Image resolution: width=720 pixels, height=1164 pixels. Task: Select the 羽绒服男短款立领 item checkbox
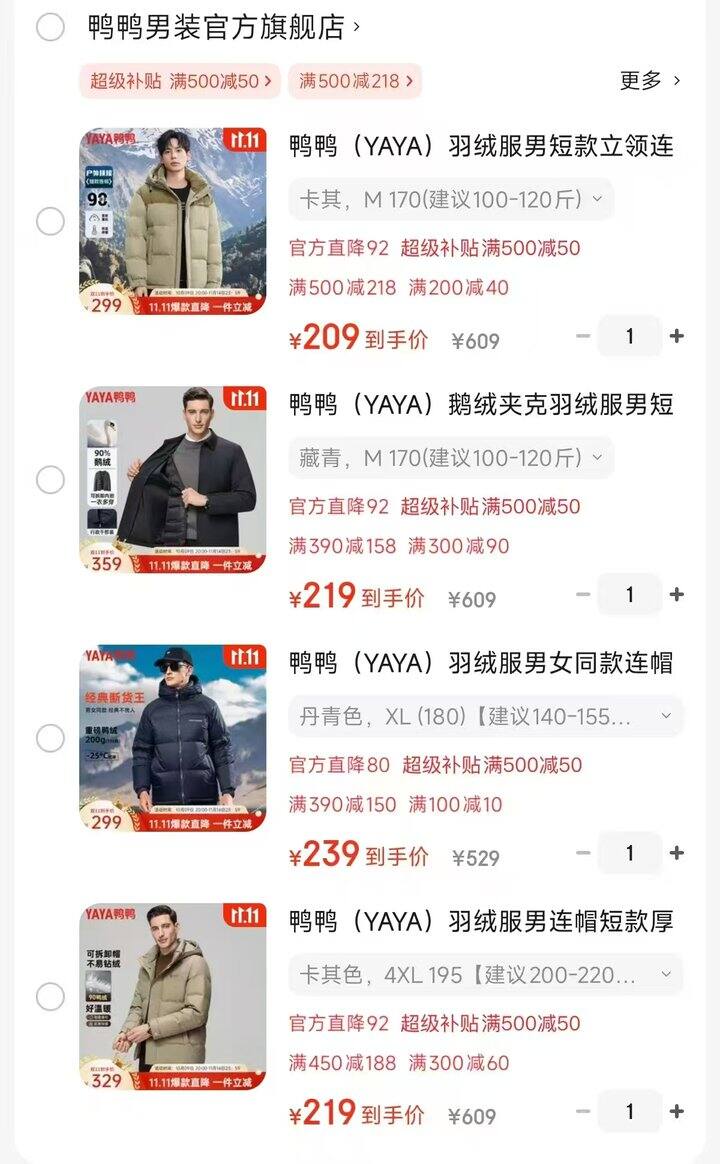(x=50, y=221)
